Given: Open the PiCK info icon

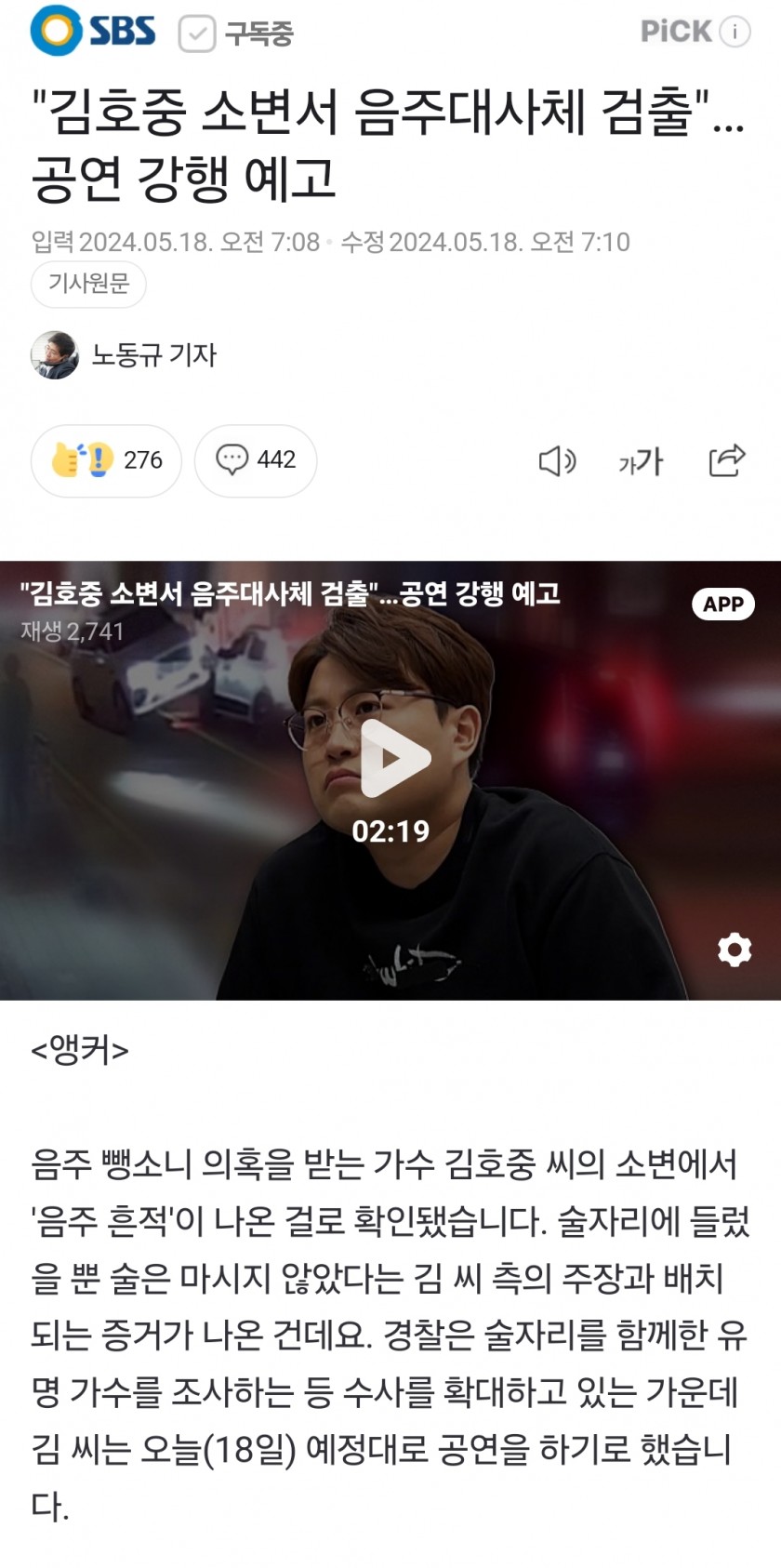Looking at the screenshot, I should pos(735,33).
